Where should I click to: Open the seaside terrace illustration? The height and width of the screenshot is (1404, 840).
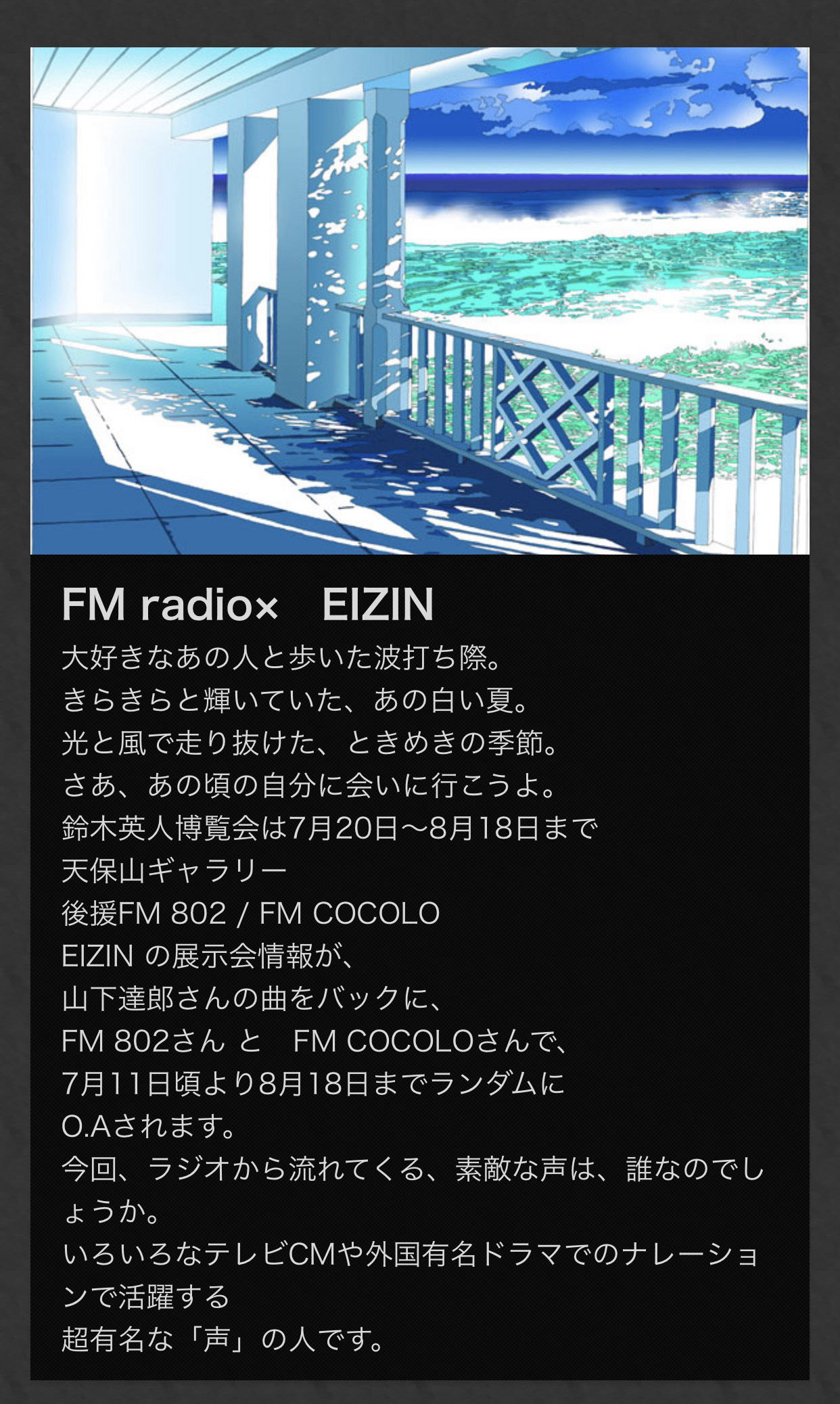coord(419,301)
